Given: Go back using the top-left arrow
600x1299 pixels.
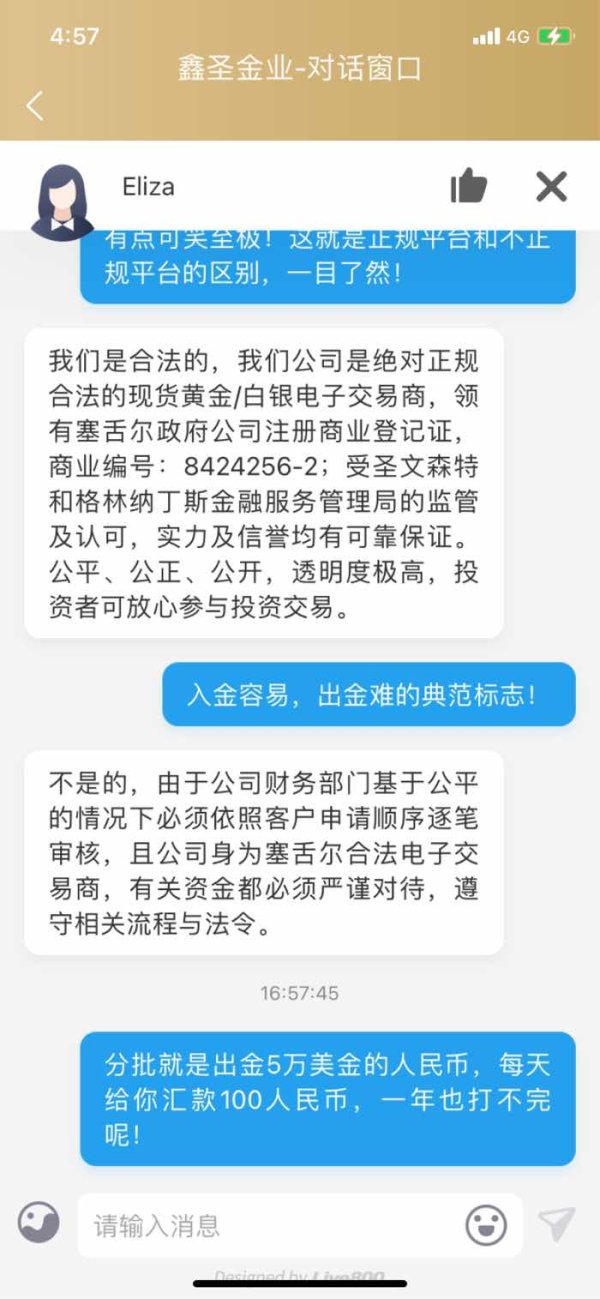Looking at the screenshot, I should point(35,105).
